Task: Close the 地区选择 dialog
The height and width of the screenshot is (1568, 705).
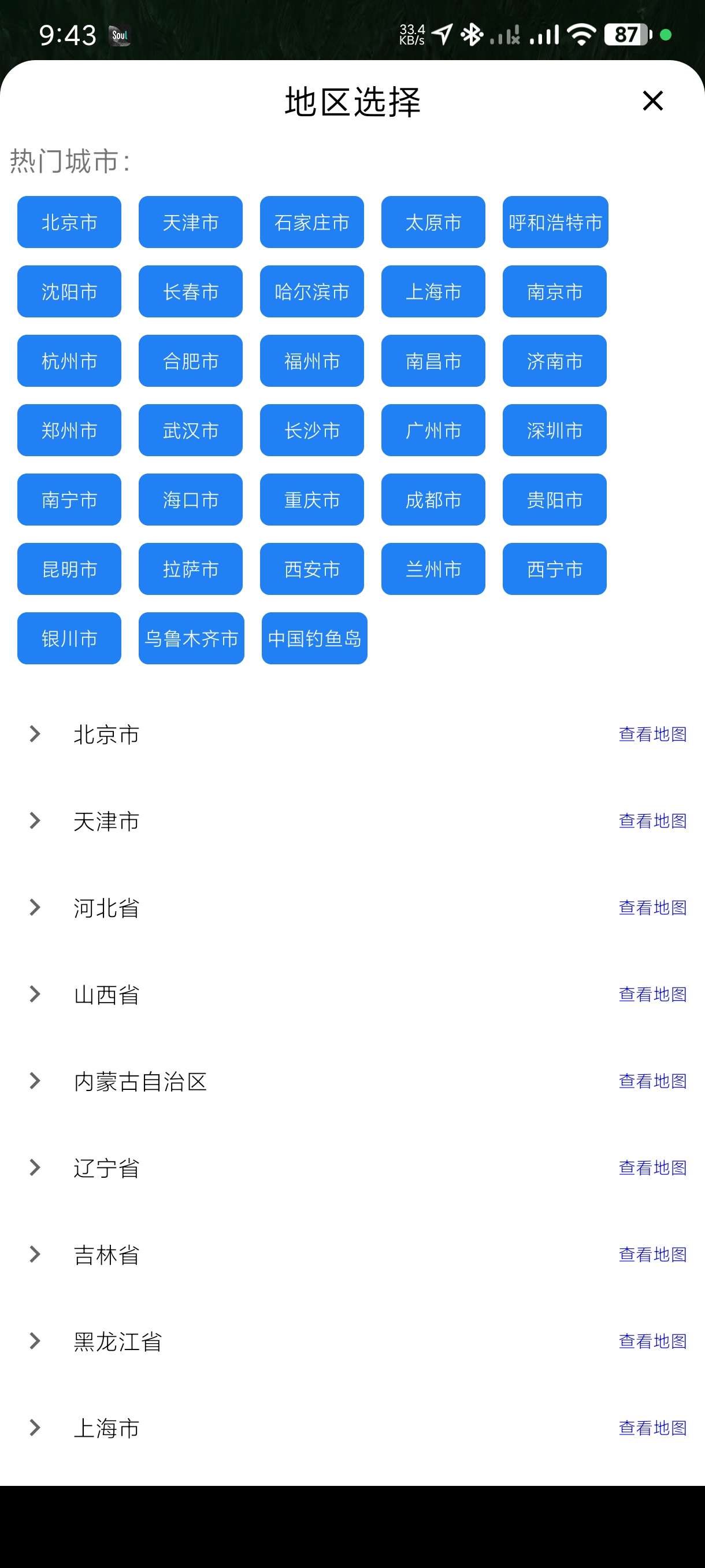Action: click(x=652, y=101)
